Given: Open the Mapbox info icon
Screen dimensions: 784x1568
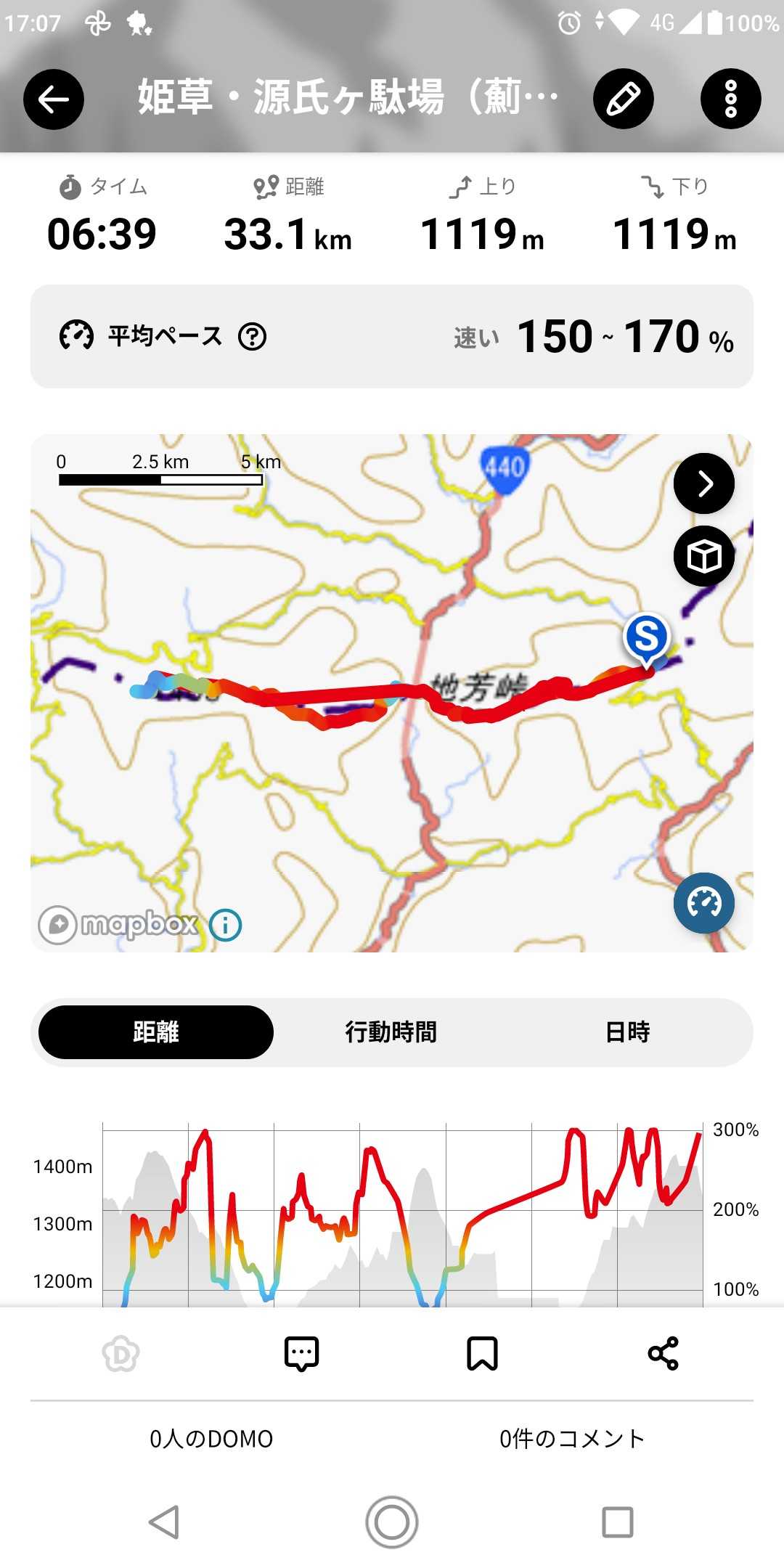Looking at the screenshot, I should pos(226,926).
